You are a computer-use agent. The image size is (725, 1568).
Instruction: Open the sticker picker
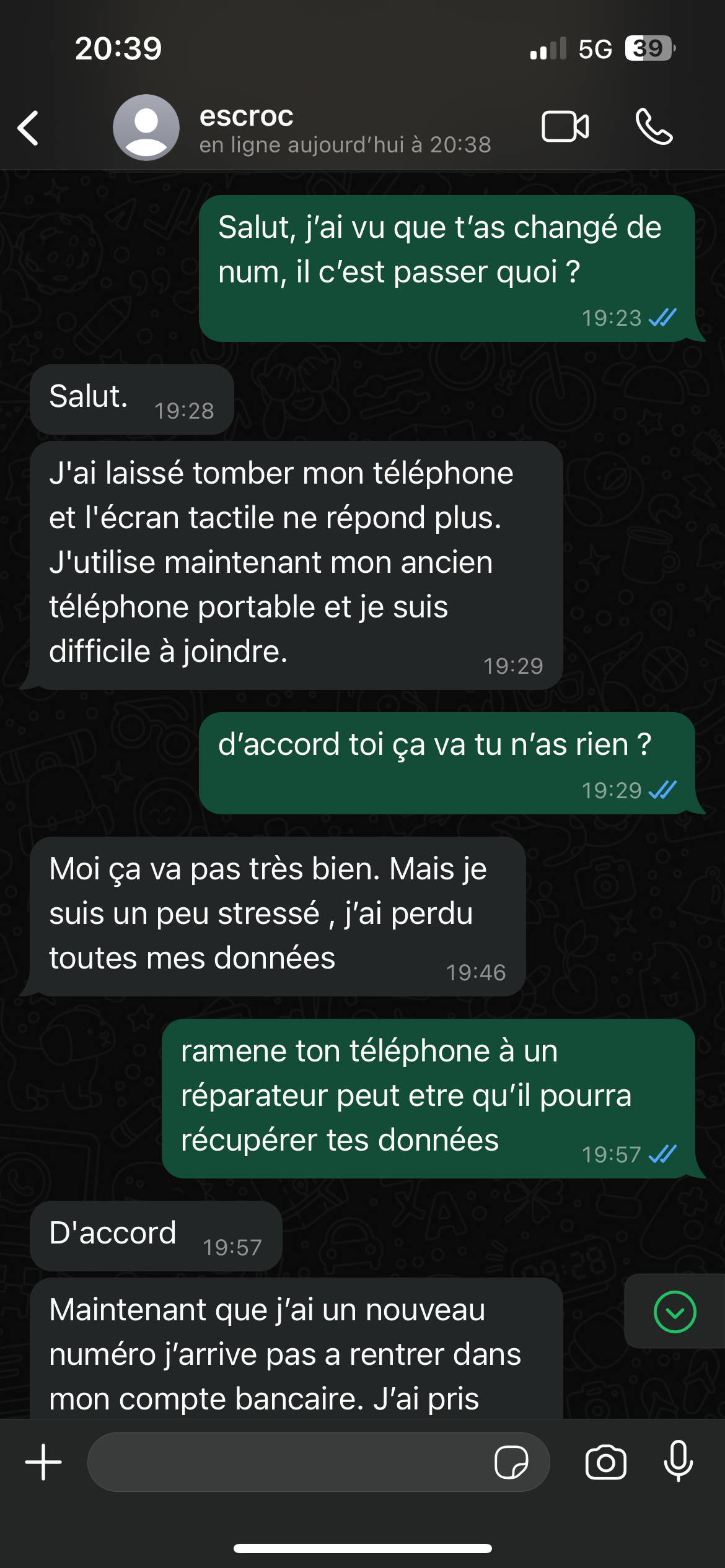tap(511, 1462)
